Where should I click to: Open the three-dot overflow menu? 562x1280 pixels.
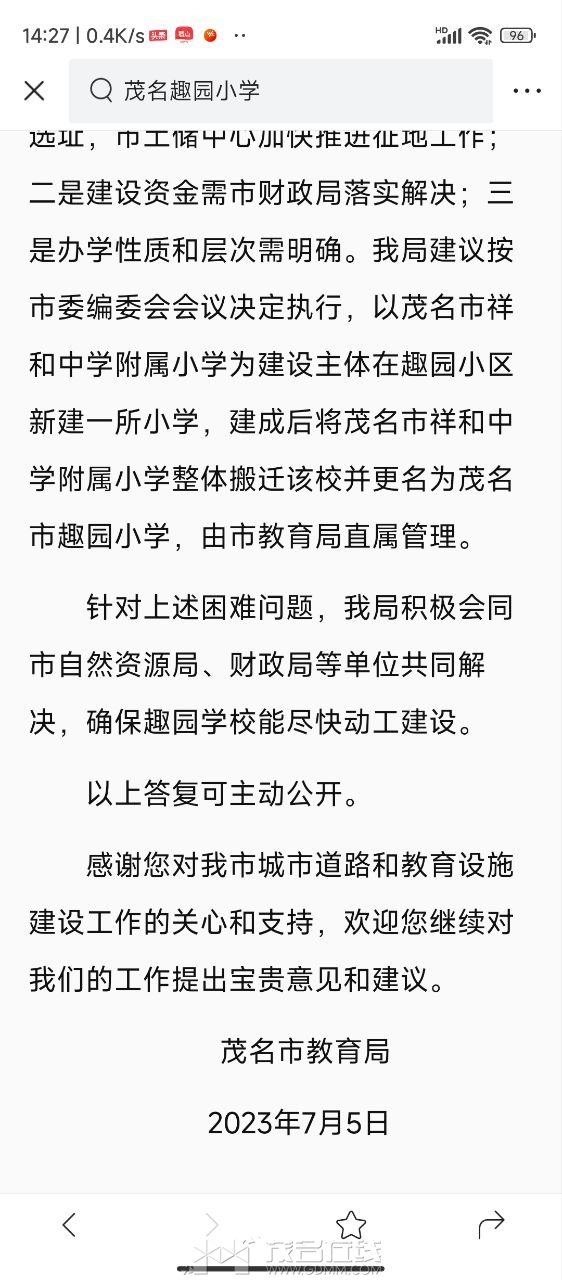coord(527,91)
